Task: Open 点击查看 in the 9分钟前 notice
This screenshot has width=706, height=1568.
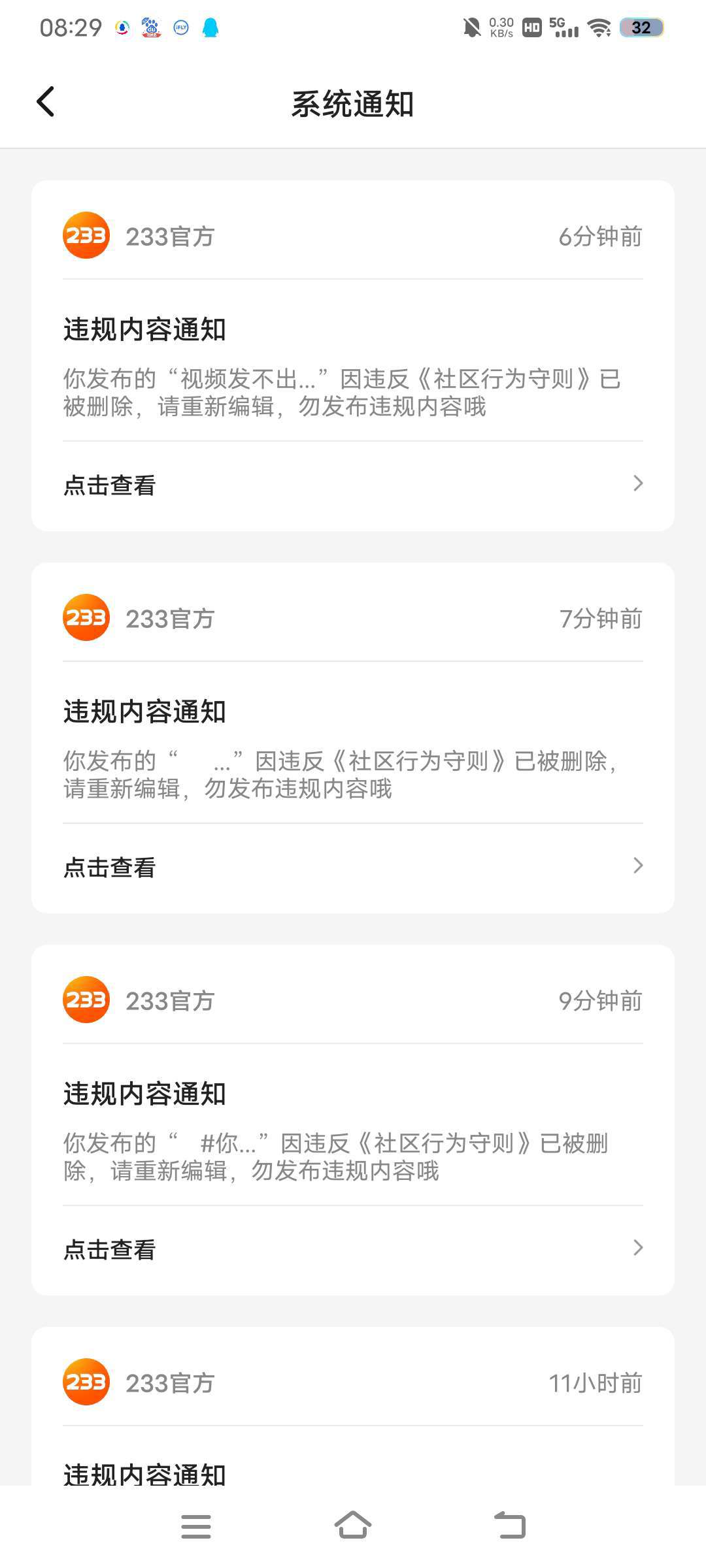Action: tap(353, 1249)
